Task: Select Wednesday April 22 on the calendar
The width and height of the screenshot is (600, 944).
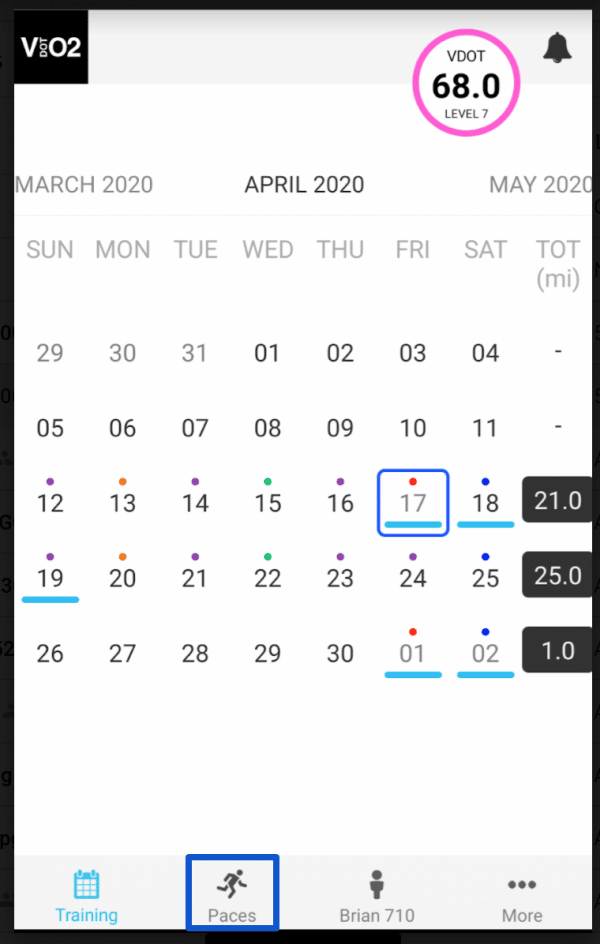Action: 267,578
